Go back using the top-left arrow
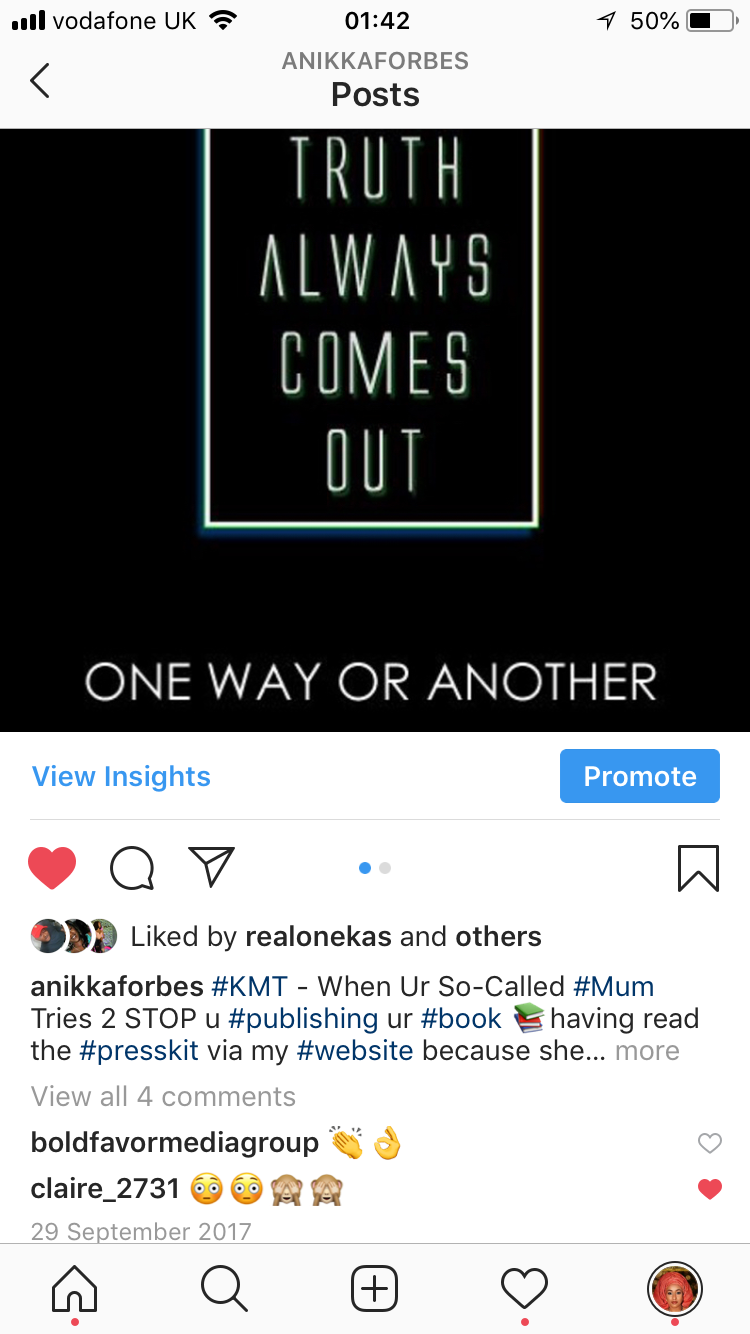Viewport: 750px width, 1334px height. click(40, 80)
